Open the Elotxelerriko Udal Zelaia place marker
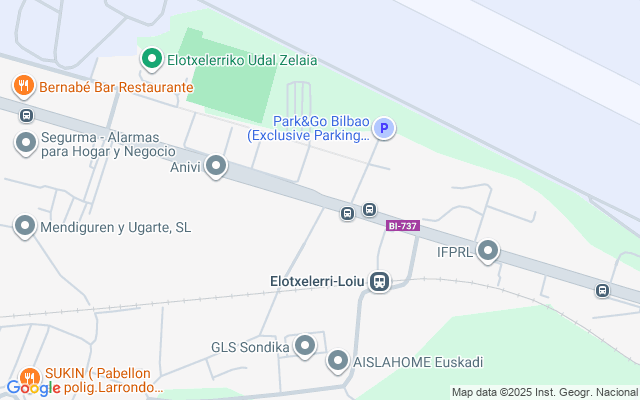This screenshot has width=640, height=400. click(x=152, y=60)
